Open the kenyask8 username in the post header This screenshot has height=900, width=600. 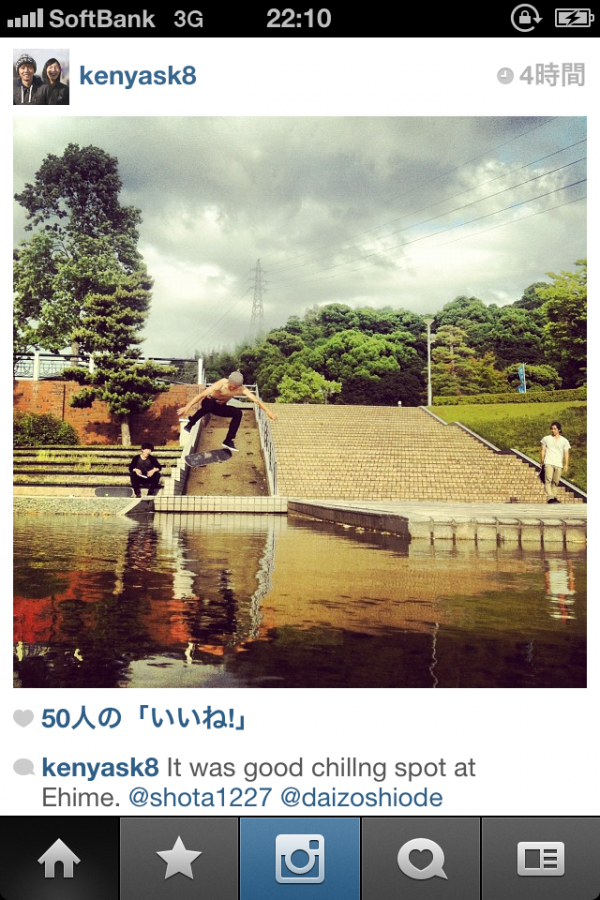click(x=137, y=77)
